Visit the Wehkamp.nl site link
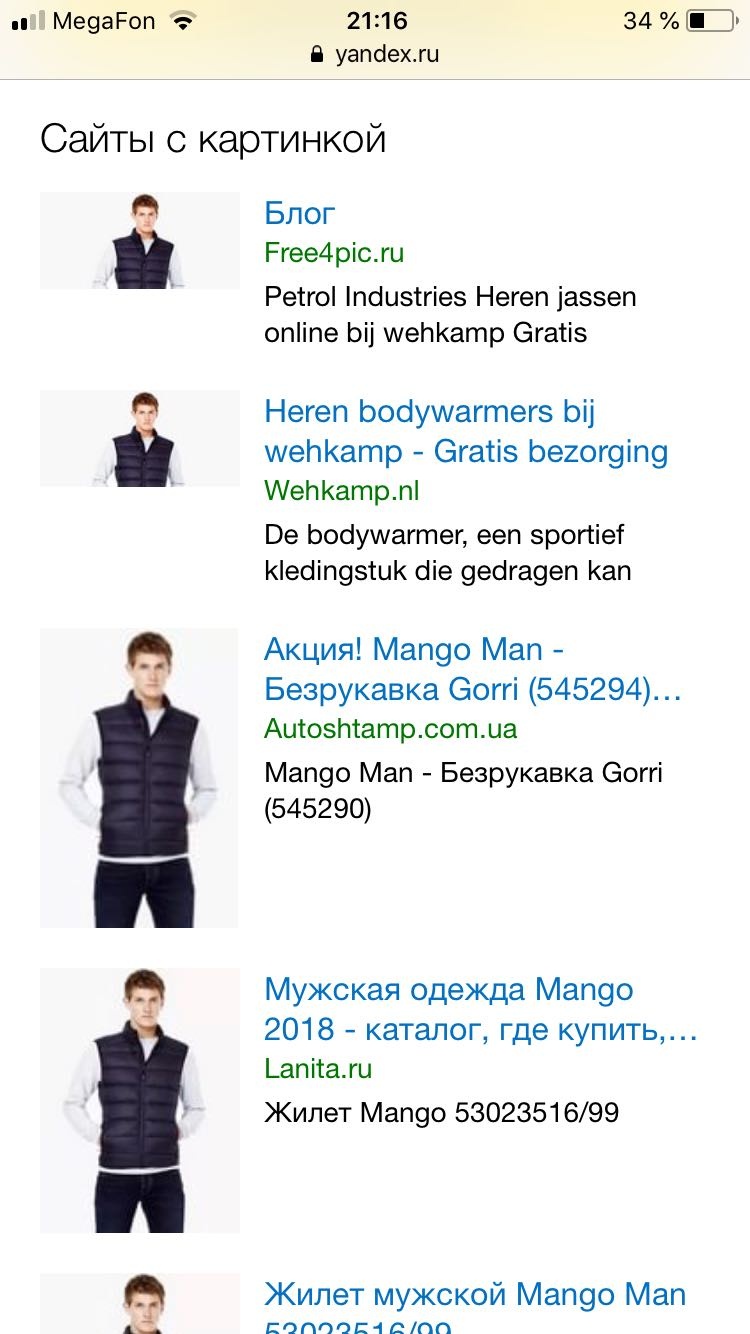The width and height of the screenshot is (750, 1334). (341, 491)
